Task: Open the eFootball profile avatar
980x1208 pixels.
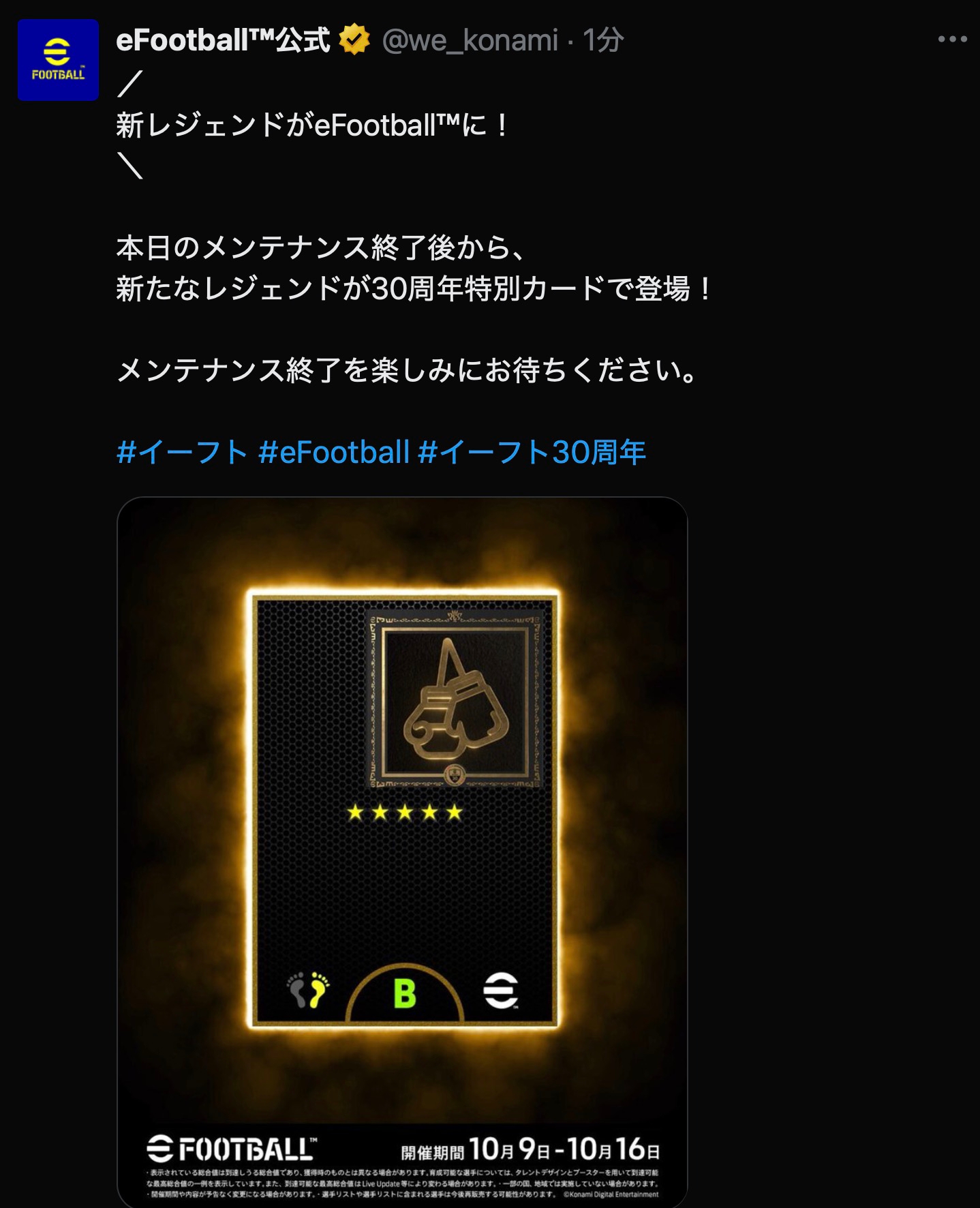Action: (x=58, y=60)
